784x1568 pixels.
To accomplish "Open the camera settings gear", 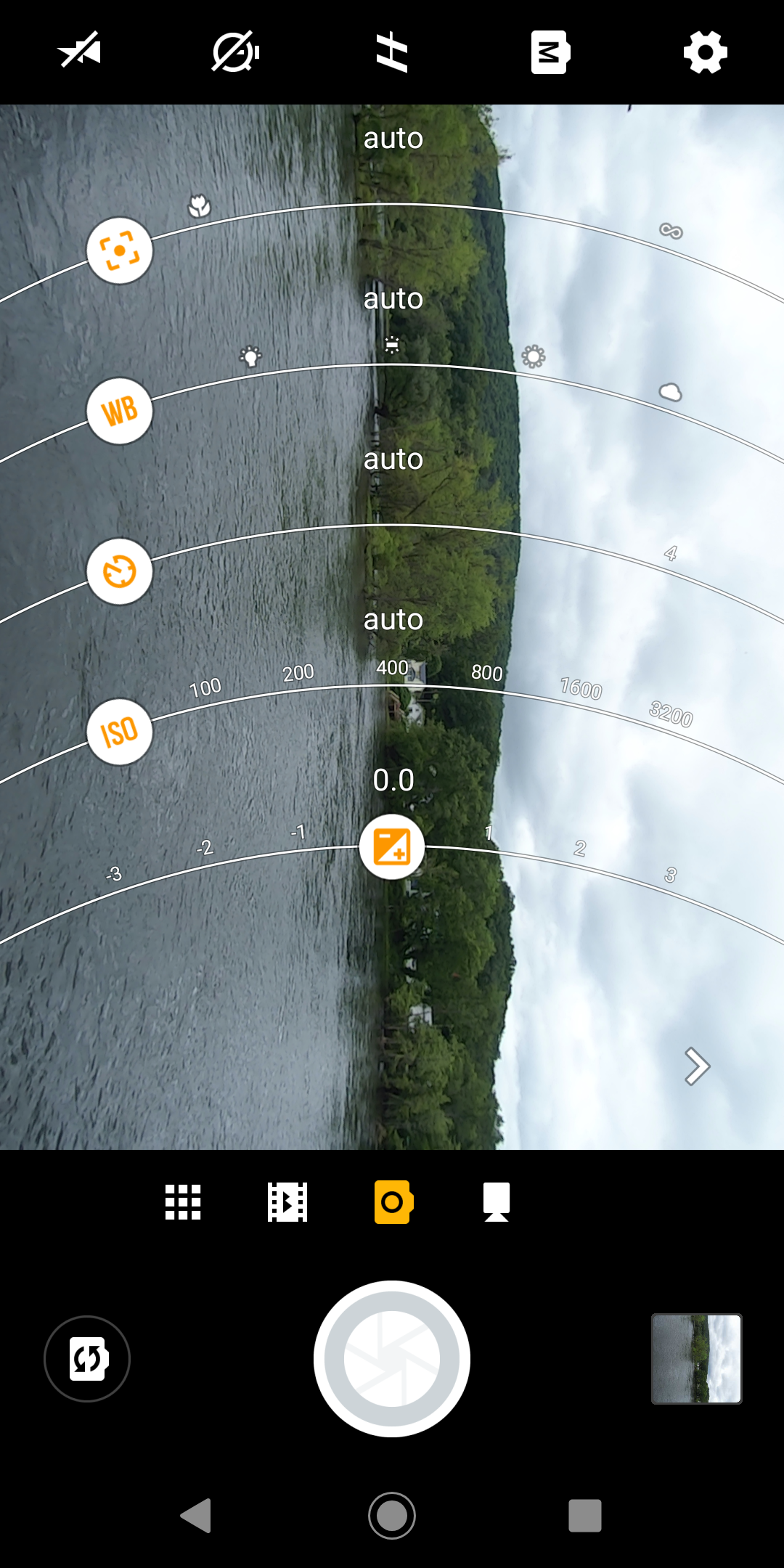I will [x=705, y=52].
